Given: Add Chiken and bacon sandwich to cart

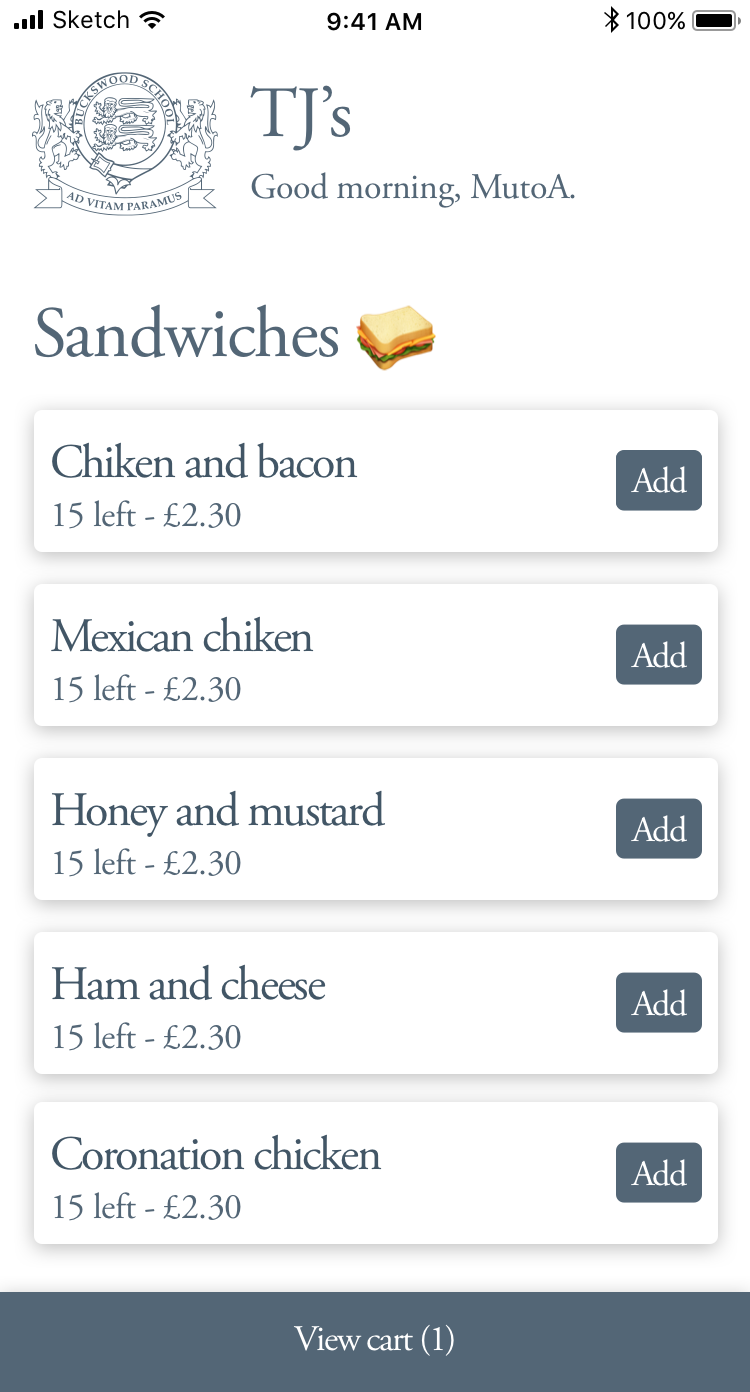Looking at the screenshot, I should 658,481.
